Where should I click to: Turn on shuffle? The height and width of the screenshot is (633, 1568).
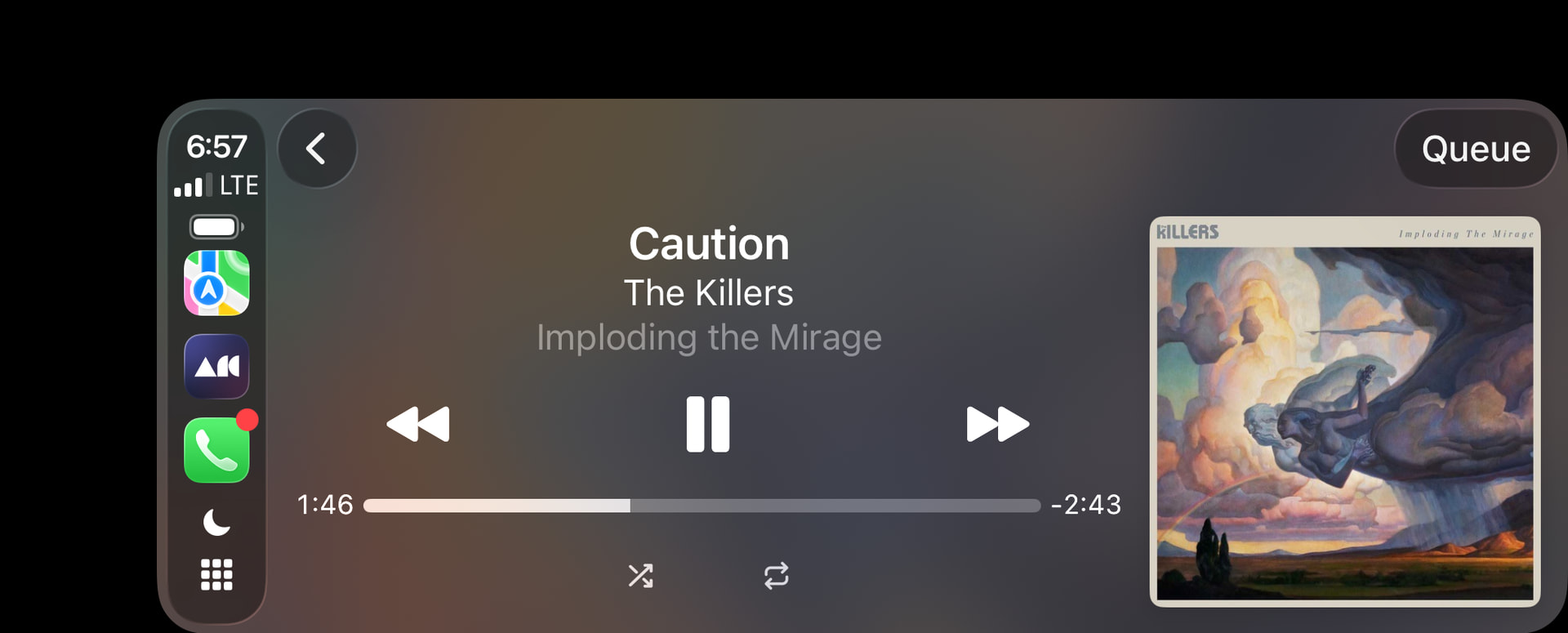coord(640,576)
